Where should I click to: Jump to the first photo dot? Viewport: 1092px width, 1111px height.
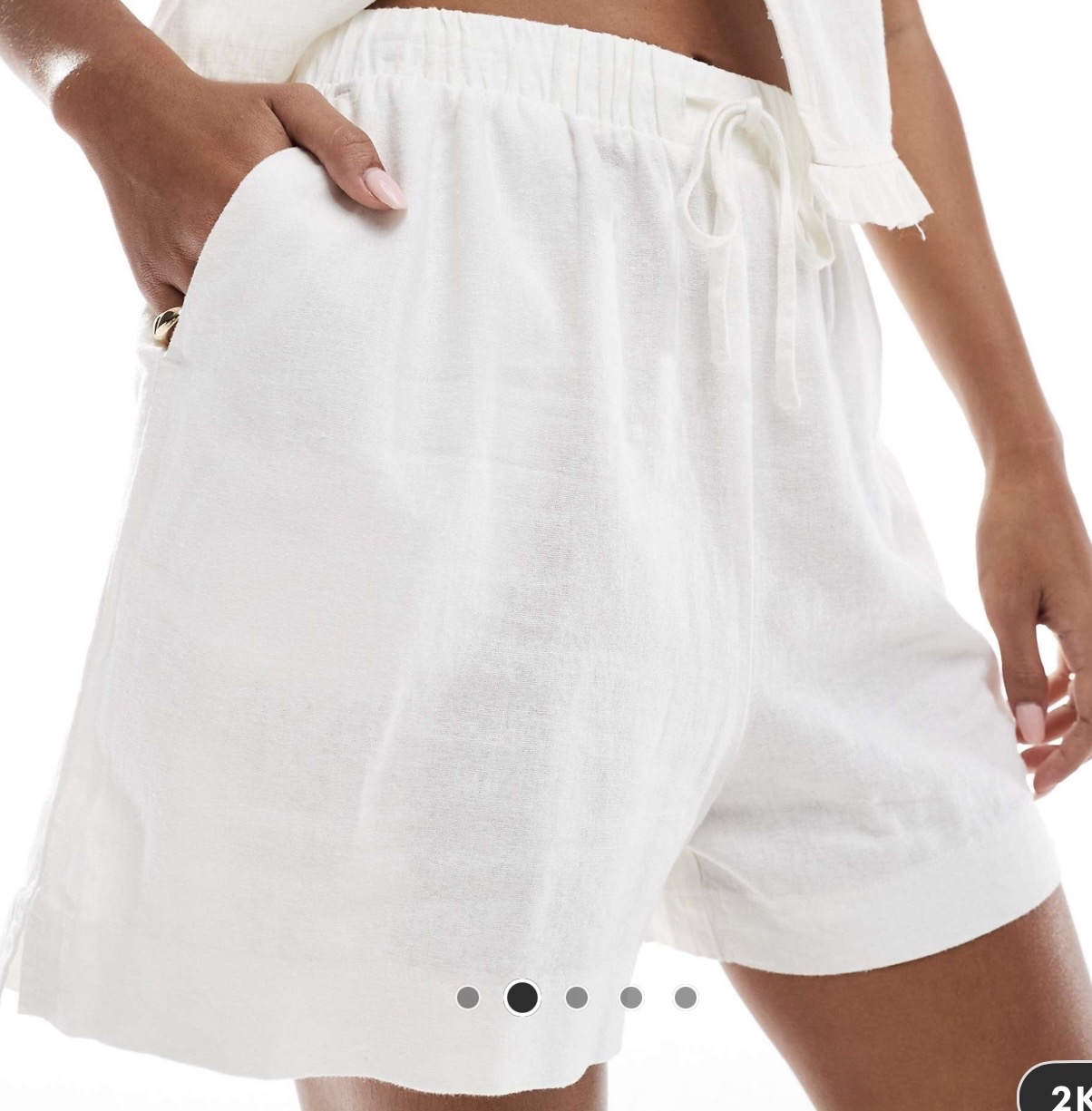[x=468, y=998]
